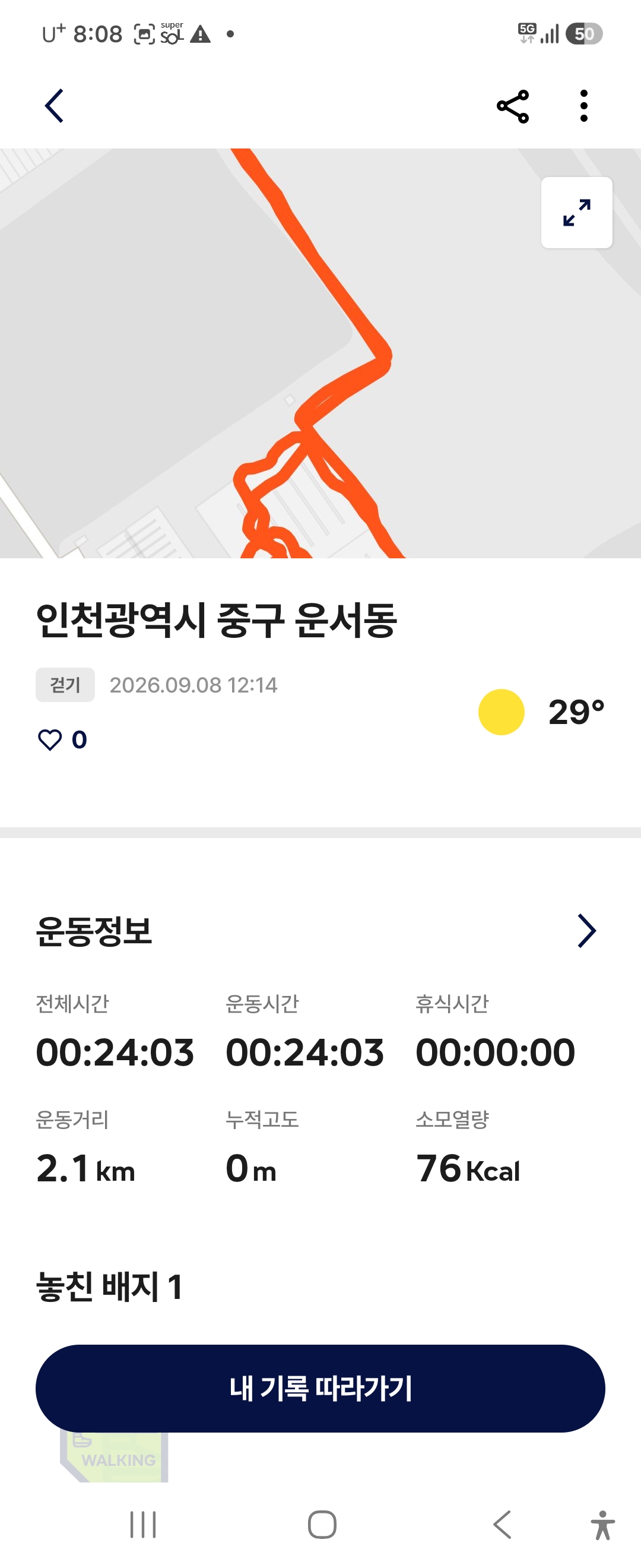Open the three-dot overflow menu
This screenshot has height=1568, width=641.
584,106
